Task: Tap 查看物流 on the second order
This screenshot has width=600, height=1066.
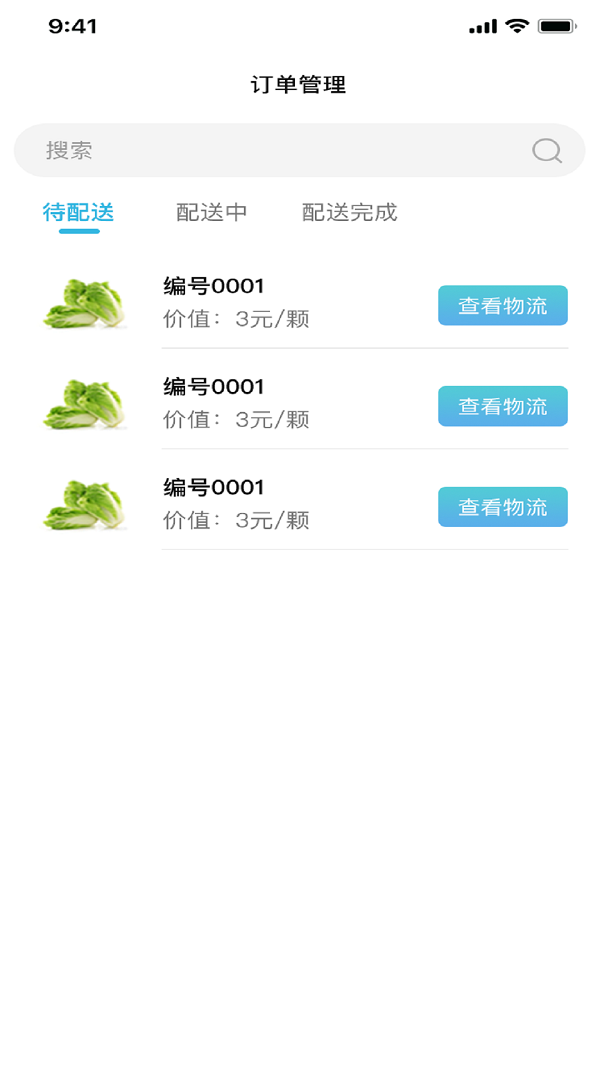Action: (502, 406)
